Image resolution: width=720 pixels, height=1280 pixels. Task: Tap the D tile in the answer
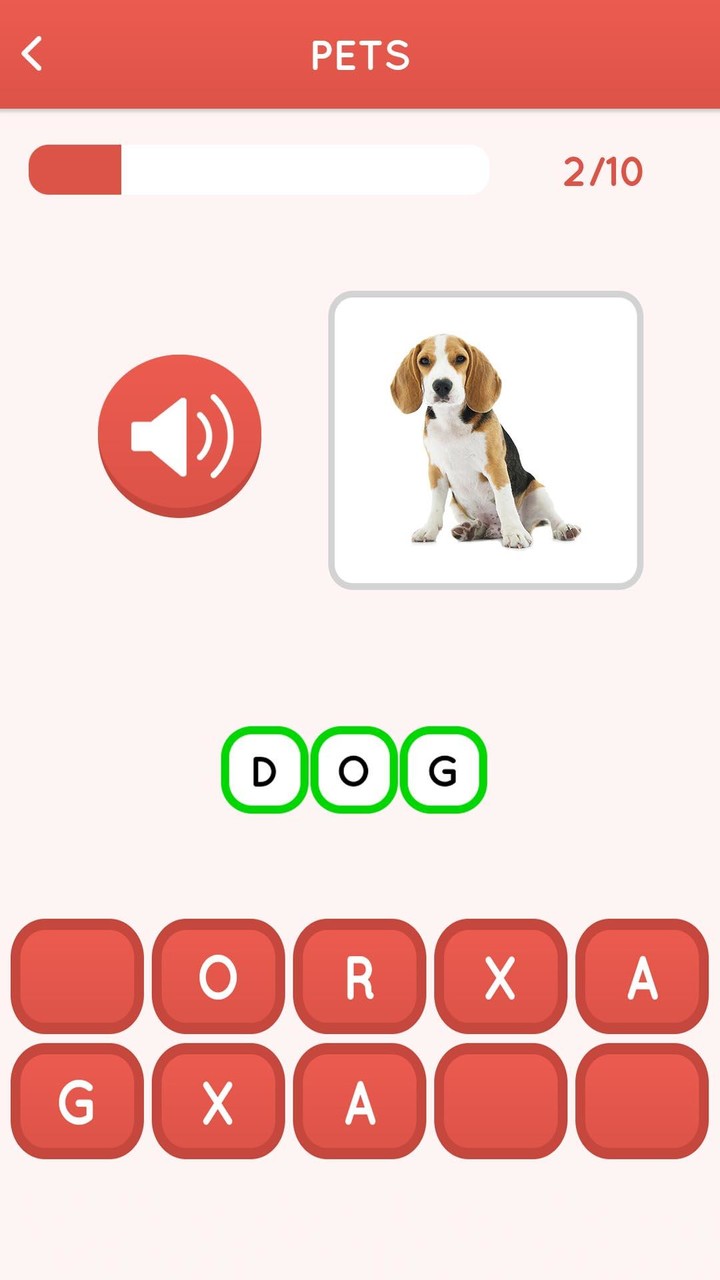tap(264, 770)
